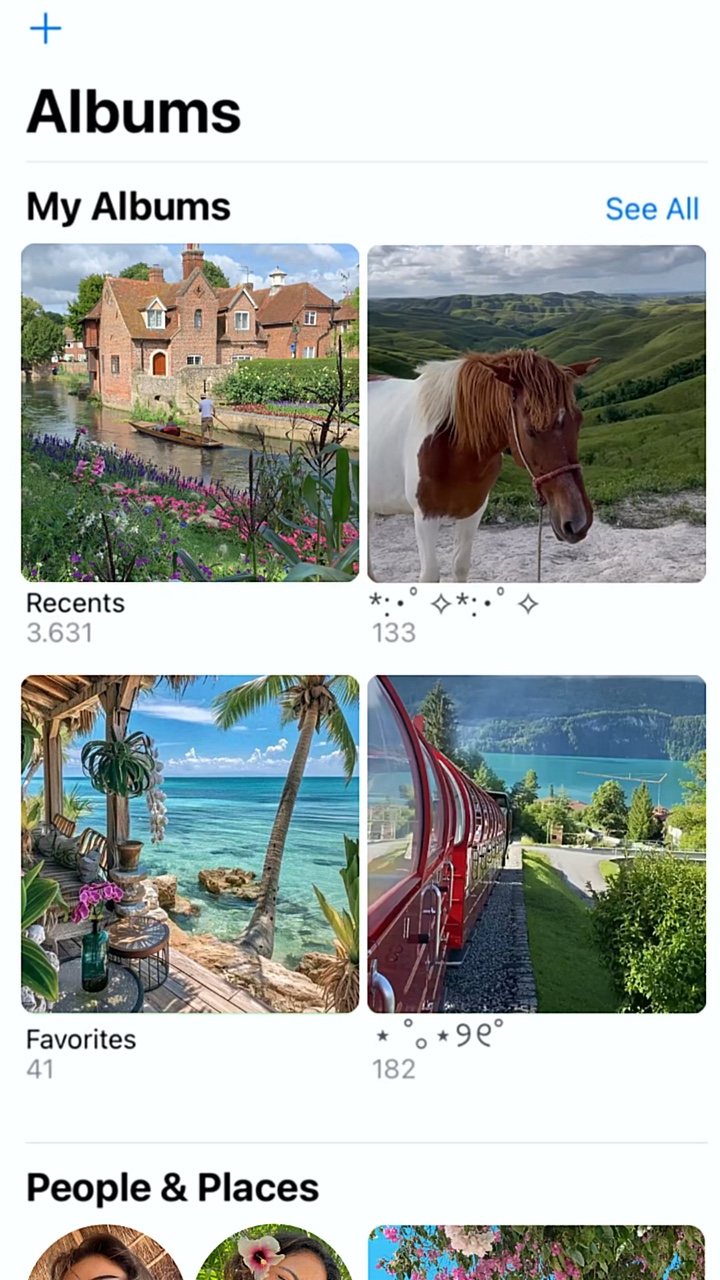Open the Recents album

(190, 413)
